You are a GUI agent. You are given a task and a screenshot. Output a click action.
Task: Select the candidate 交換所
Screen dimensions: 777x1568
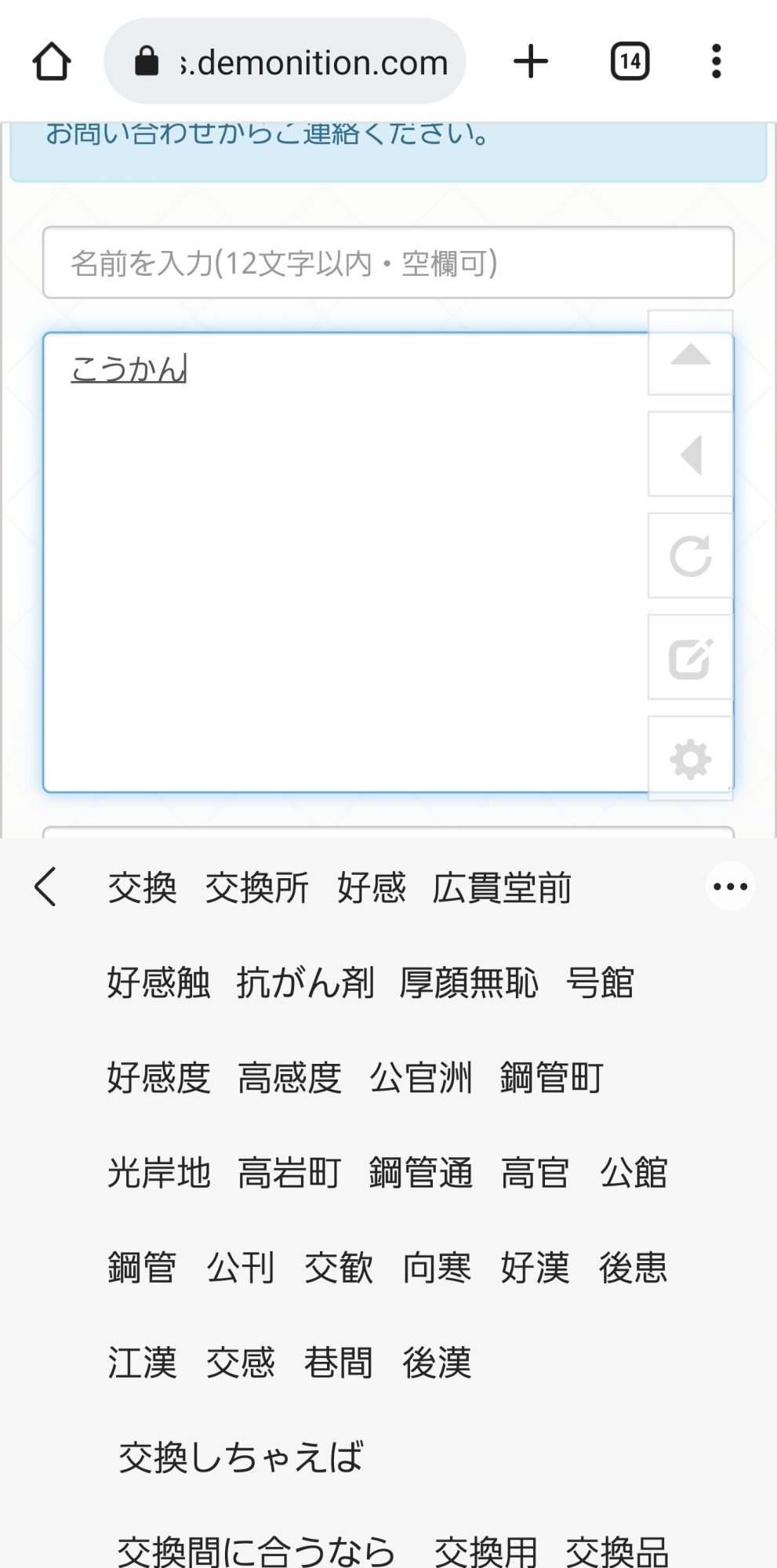[x=256, y=888]
